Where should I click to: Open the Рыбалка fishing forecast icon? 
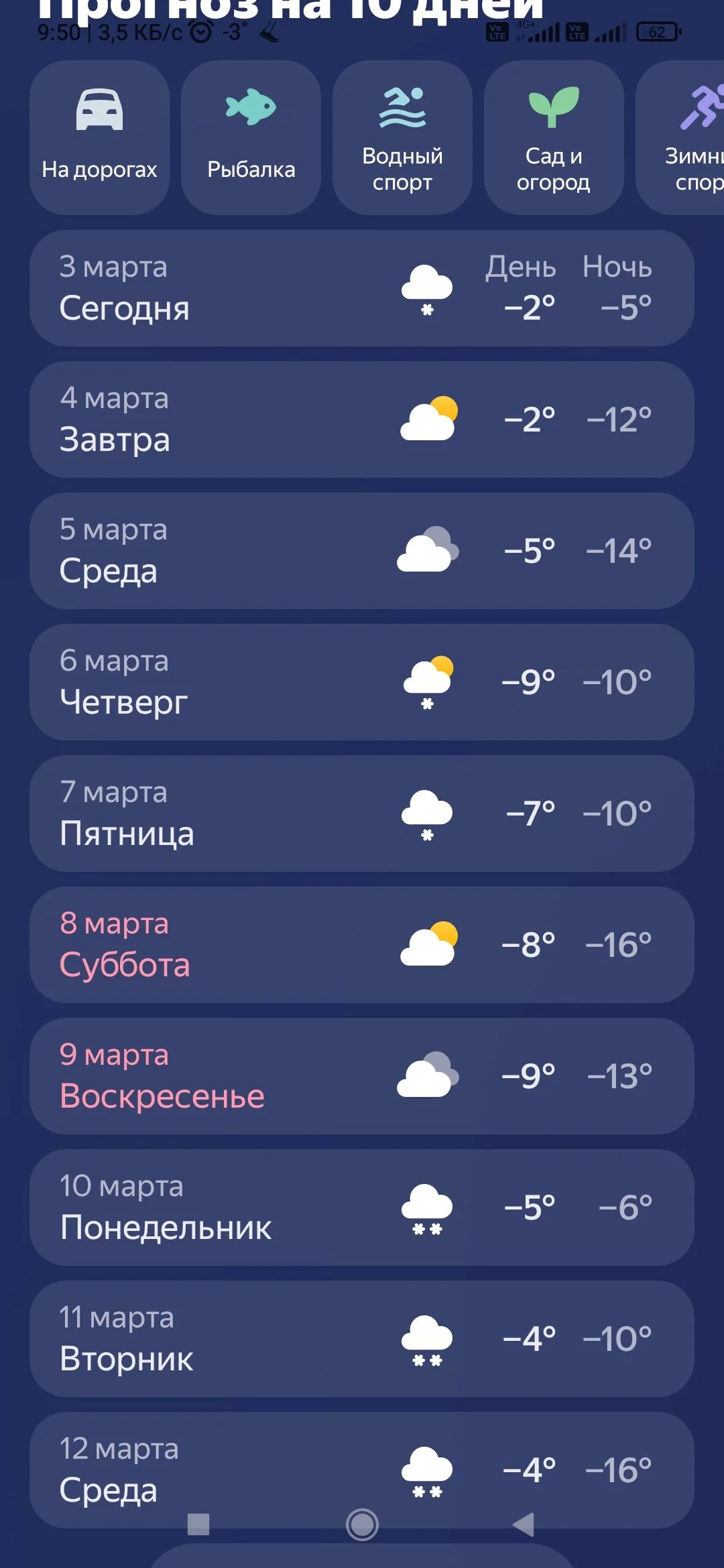click(250, 107)
